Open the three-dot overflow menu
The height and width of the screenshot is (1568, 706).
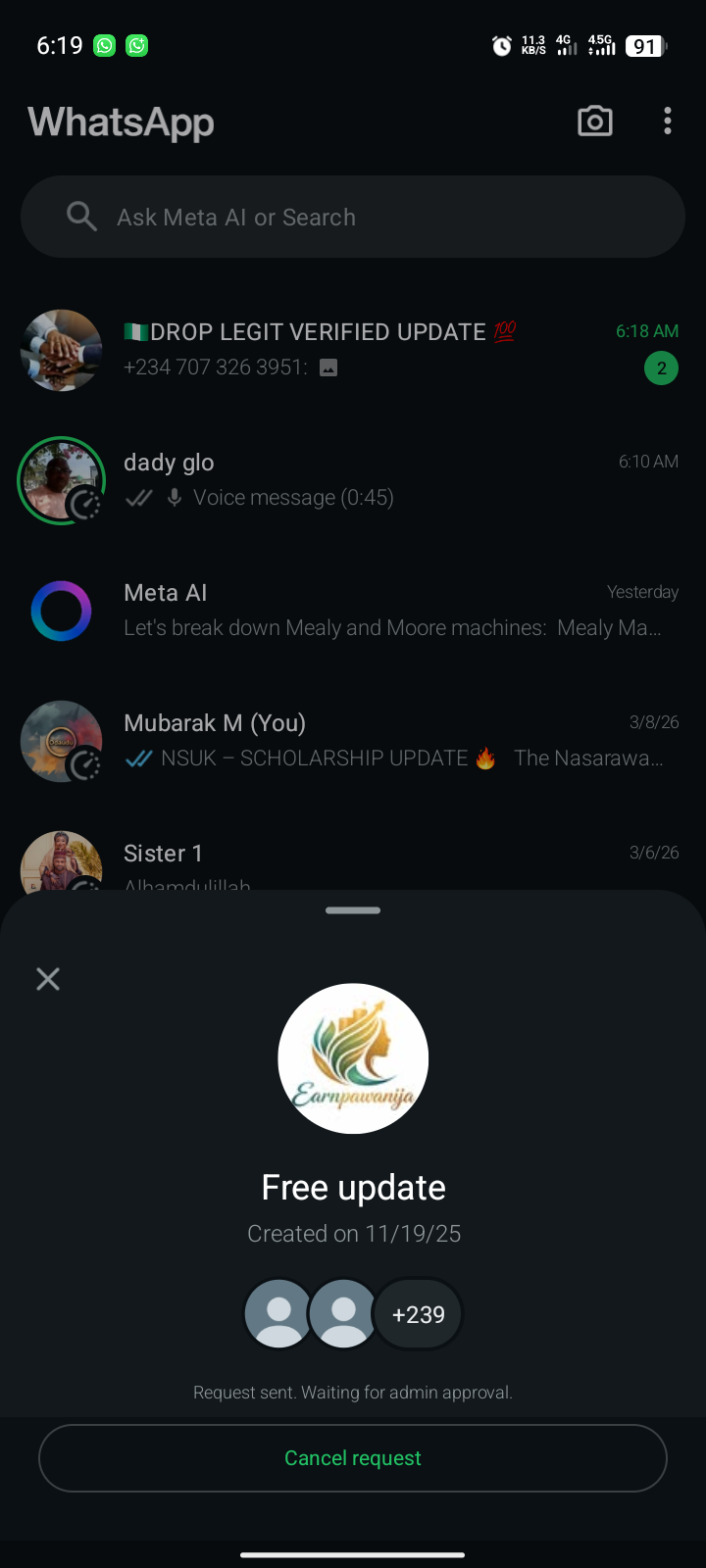[x=668, y=122]
